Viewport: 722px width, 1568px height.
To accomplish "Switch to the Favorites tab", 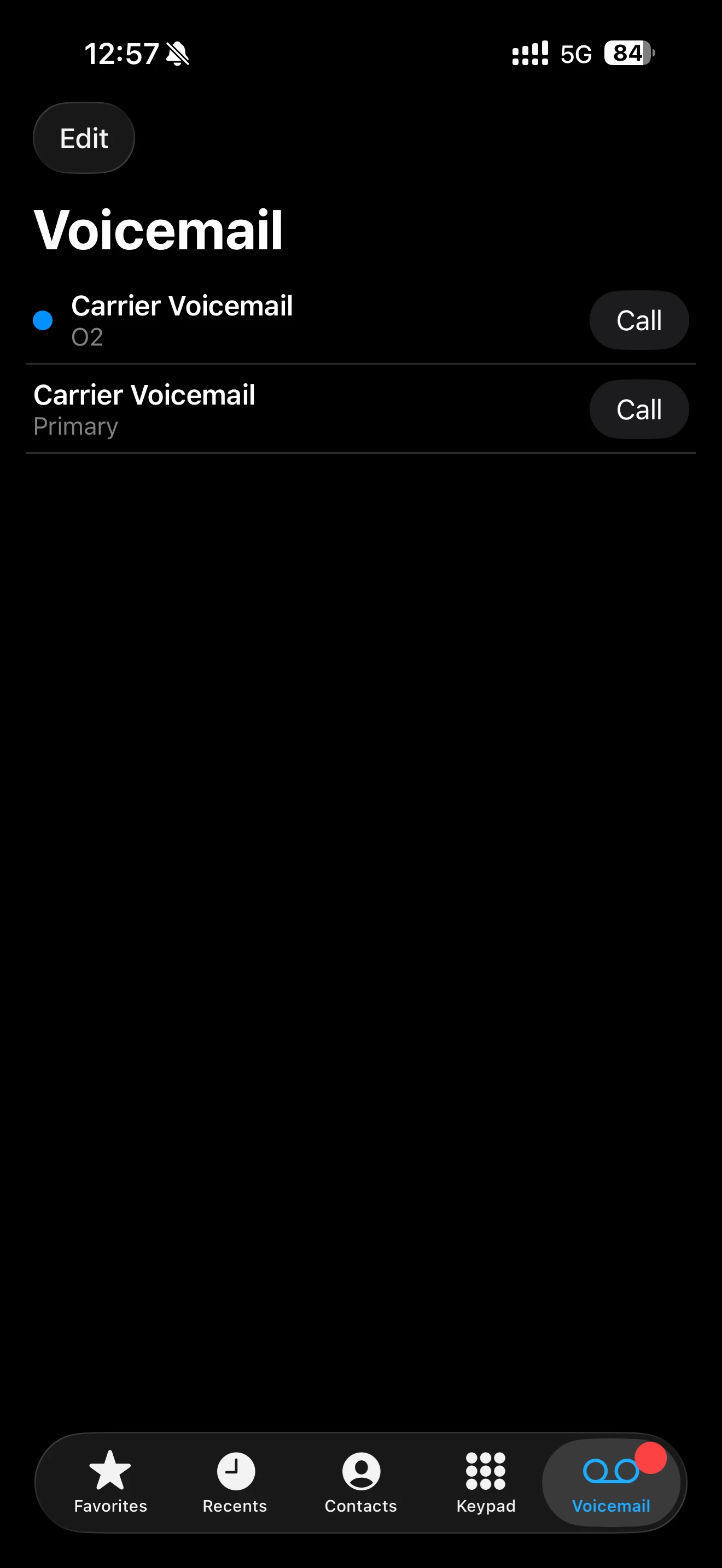I will tap(110, 1482).
